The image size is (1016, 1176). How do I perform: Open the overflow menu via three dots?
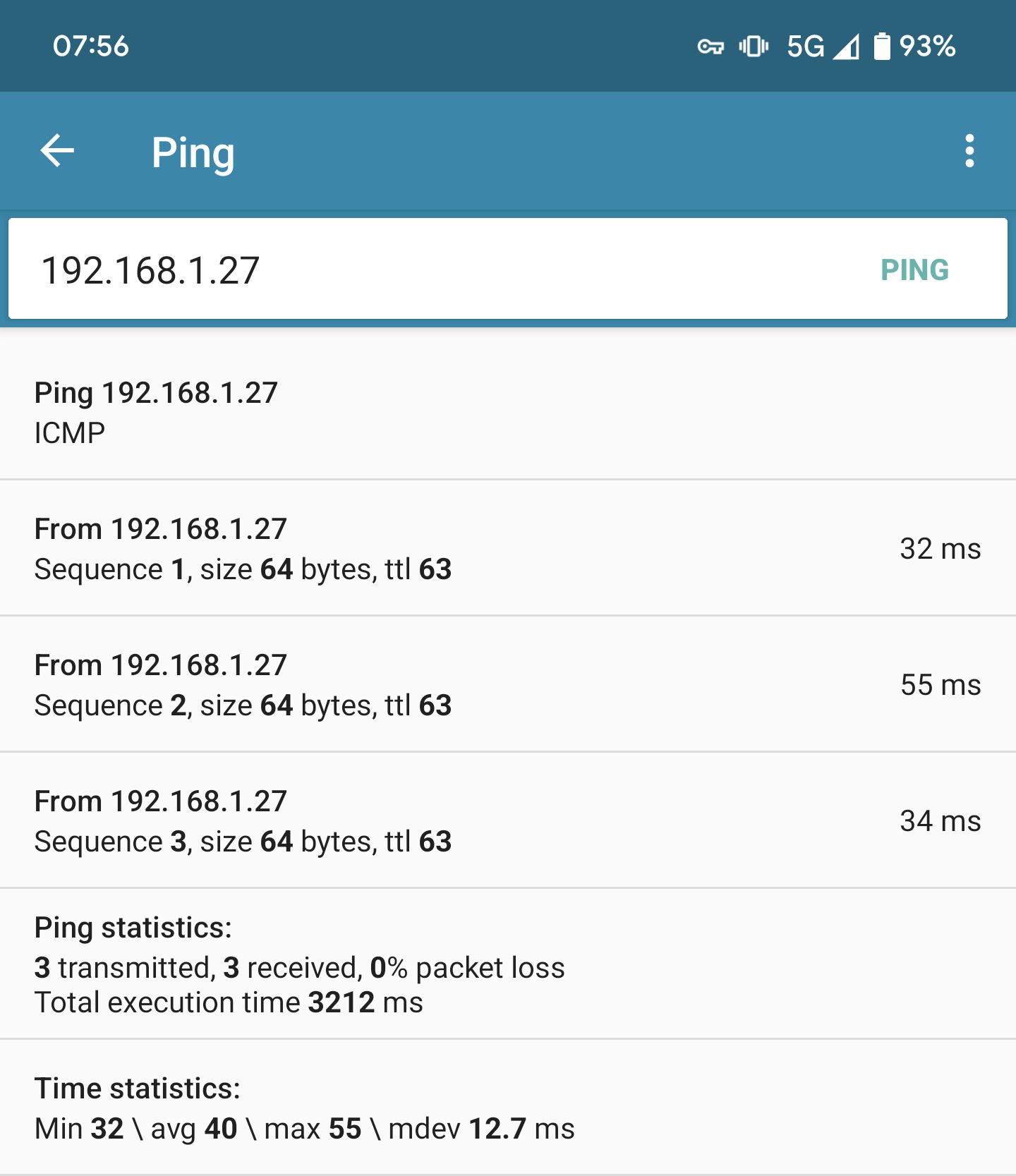[x=969, y=151]
